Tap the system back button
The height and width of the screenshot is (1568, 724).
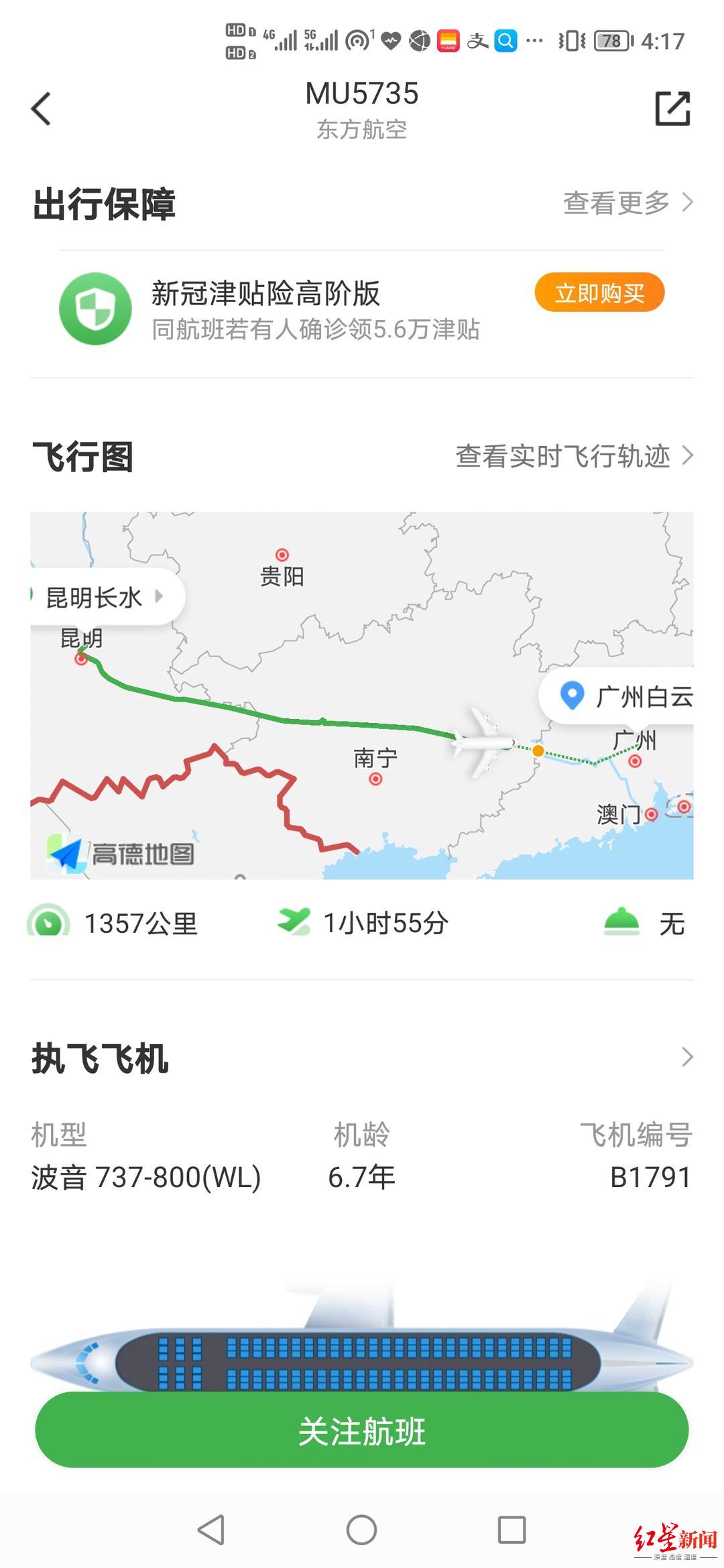211,1530
